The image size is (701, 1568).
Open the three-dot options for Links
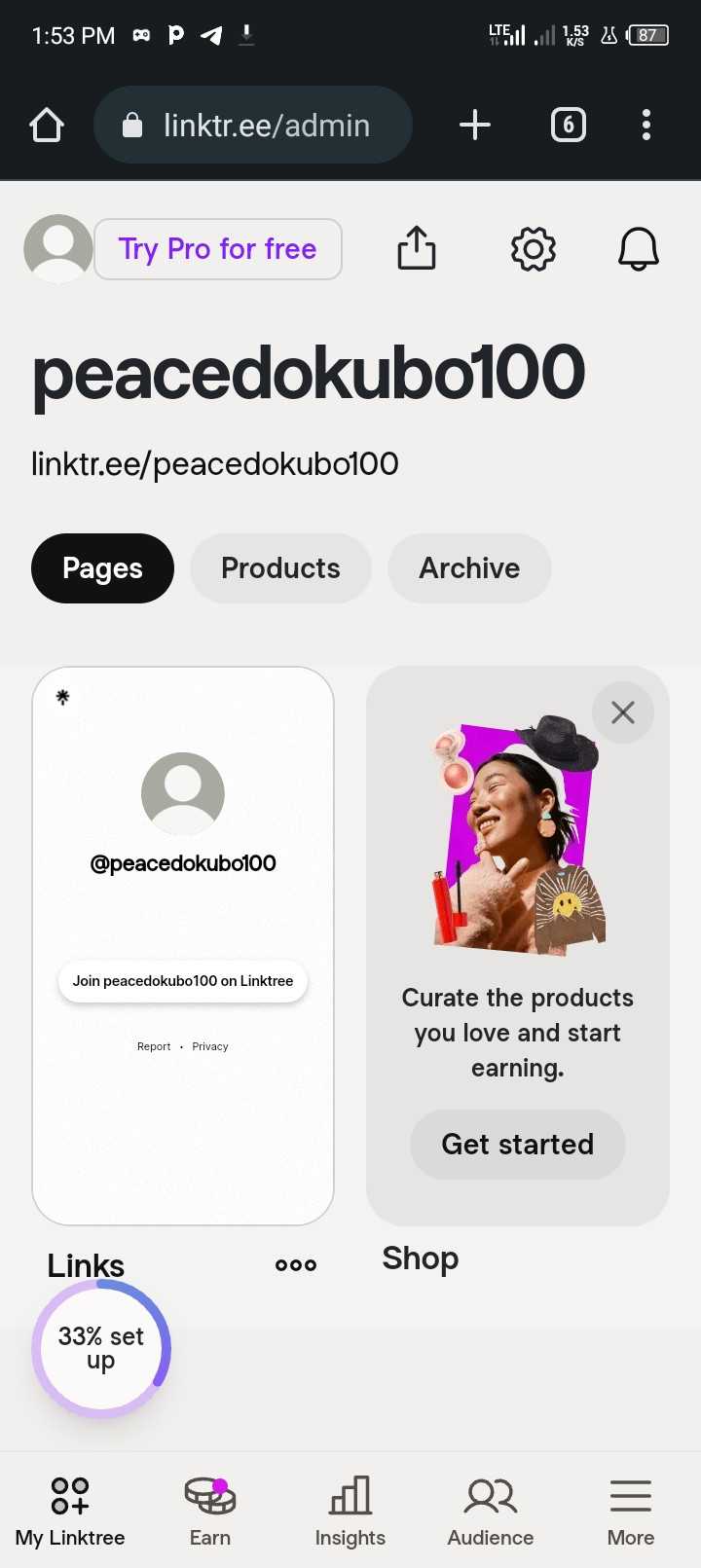[296, 1265]
